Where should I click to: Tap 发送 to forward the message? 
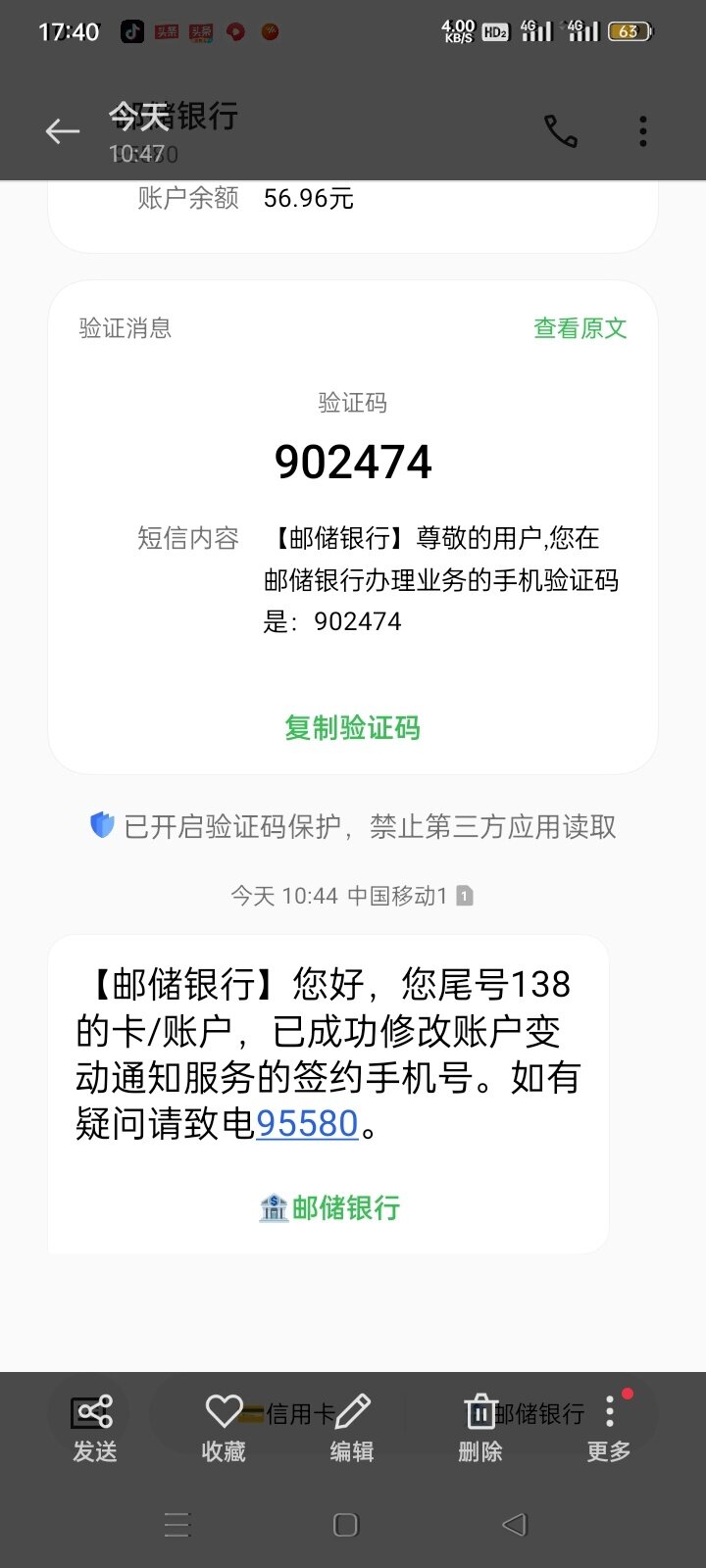(94, 1430)
